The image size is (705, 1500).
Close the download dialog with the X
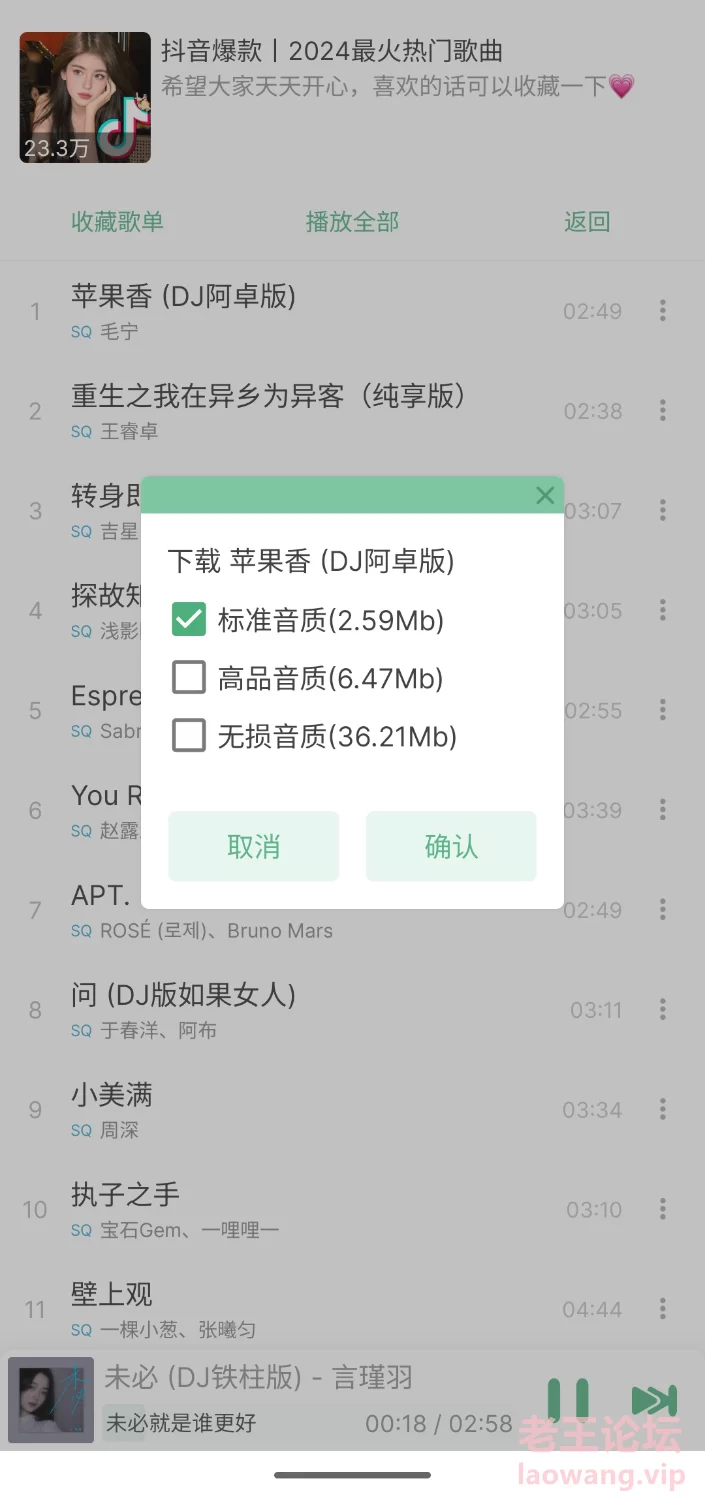click(x=545, y=495)
